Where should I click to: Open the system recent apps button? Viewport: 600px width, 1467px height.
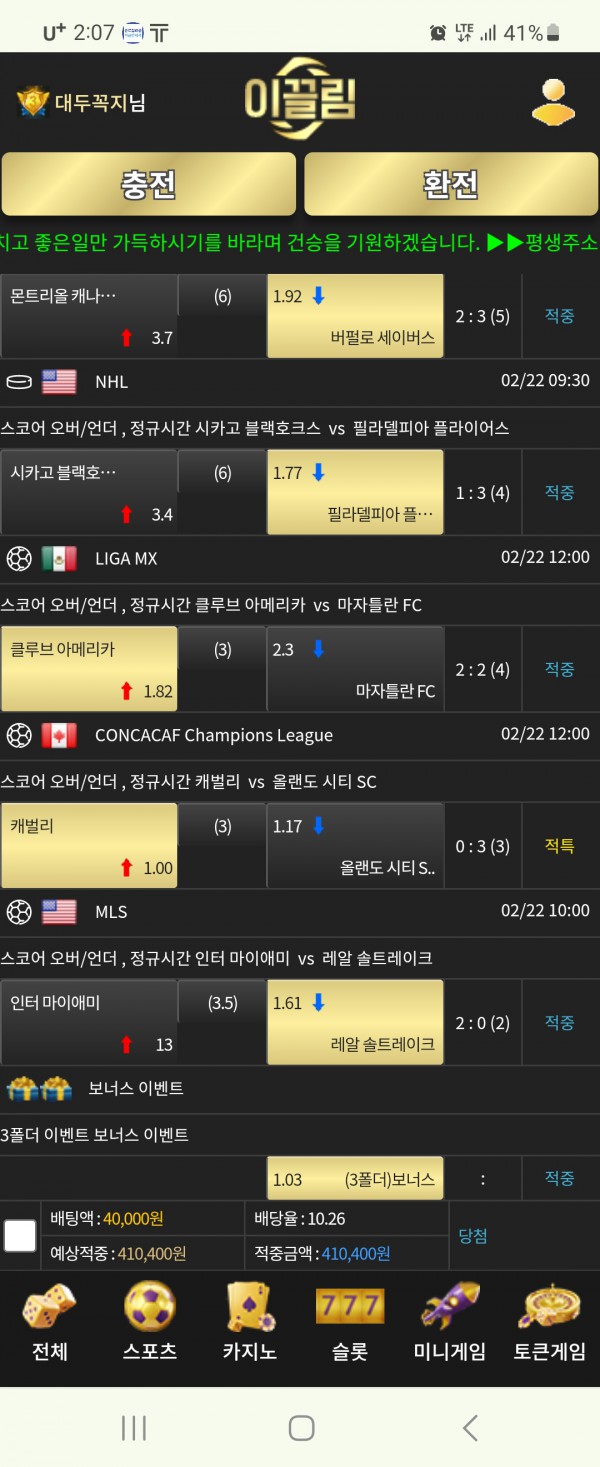pos(134,1428)
